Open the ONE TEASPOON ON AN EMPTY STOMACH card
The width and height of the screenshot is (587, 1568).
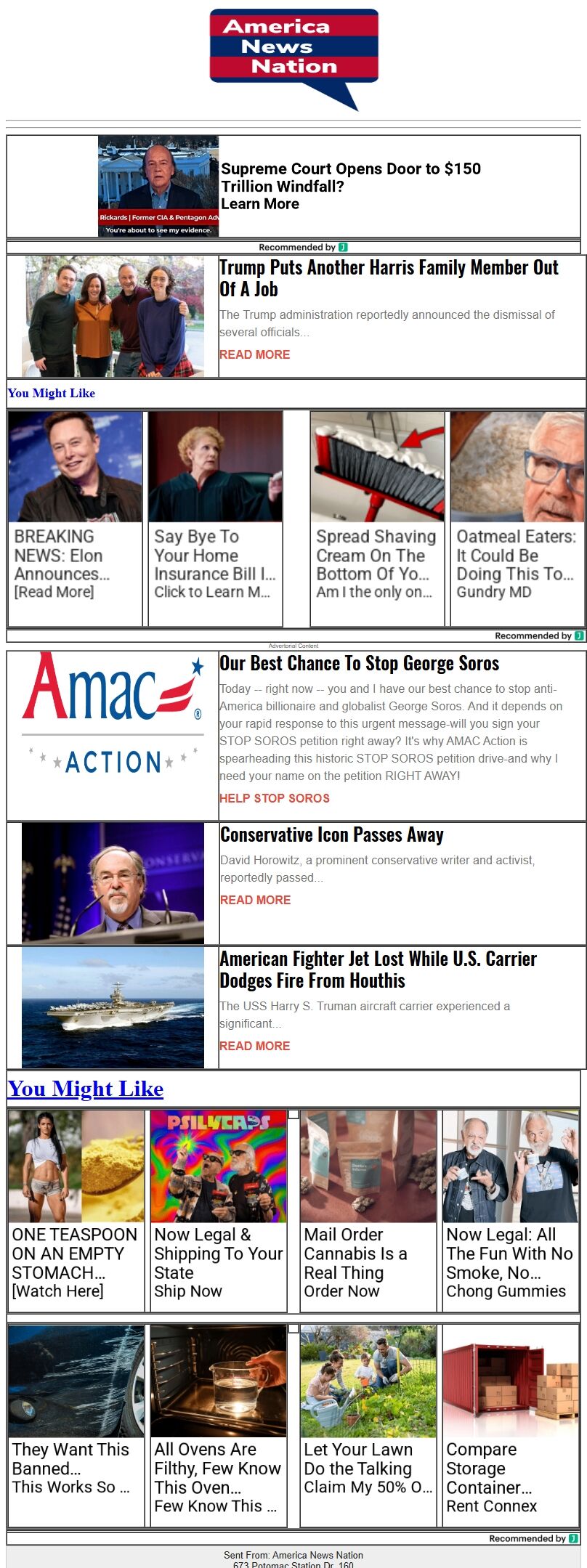click(76, 1209)
